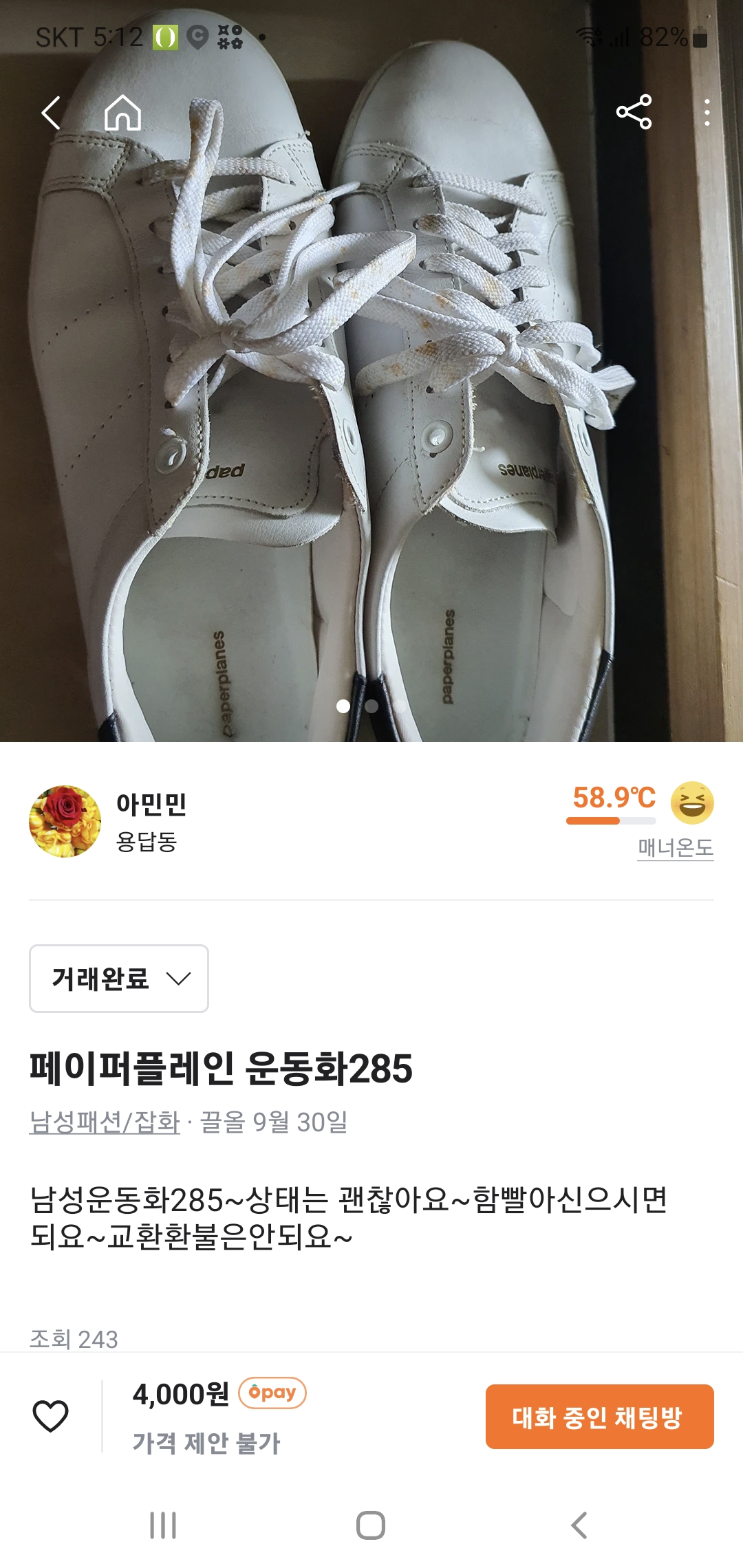Open the three-dot overflow menu
743x1568 pixels.
(x=707, y=112)
